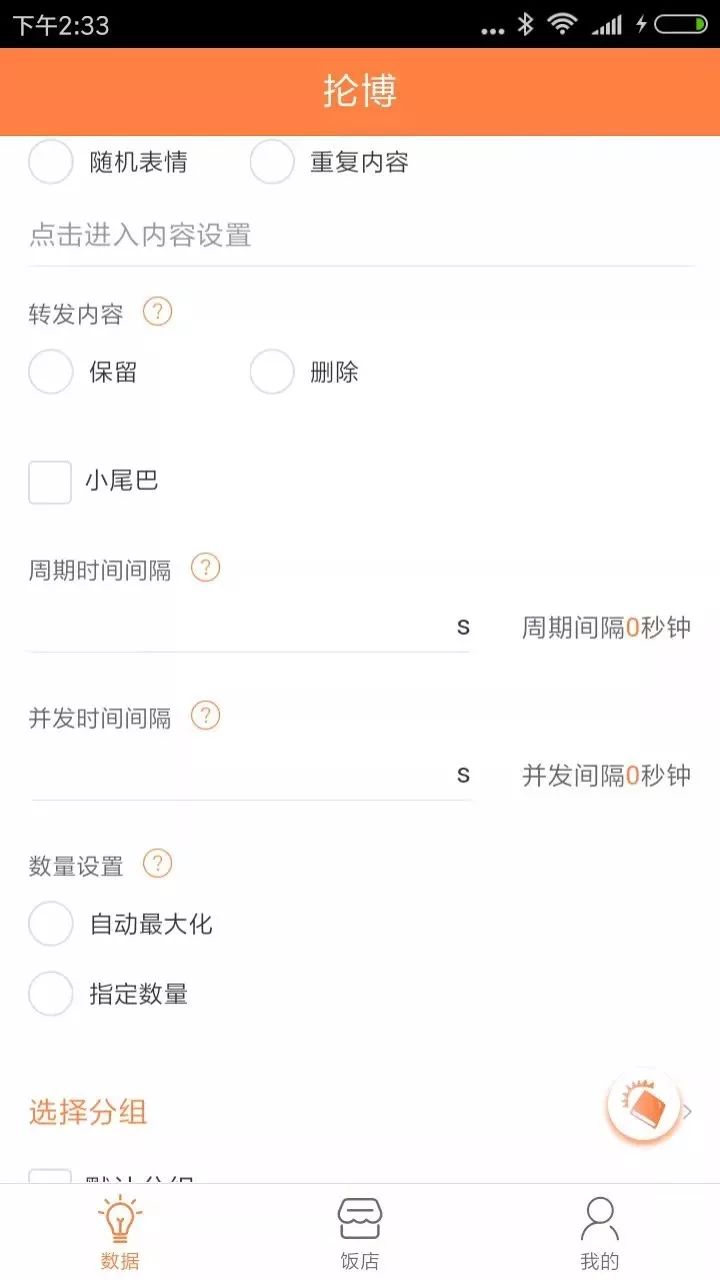Image resolution: width=720 pixels, height=1280 pixels.
Task: Open 点击进入内容设置 field
Action: [360, 236]
